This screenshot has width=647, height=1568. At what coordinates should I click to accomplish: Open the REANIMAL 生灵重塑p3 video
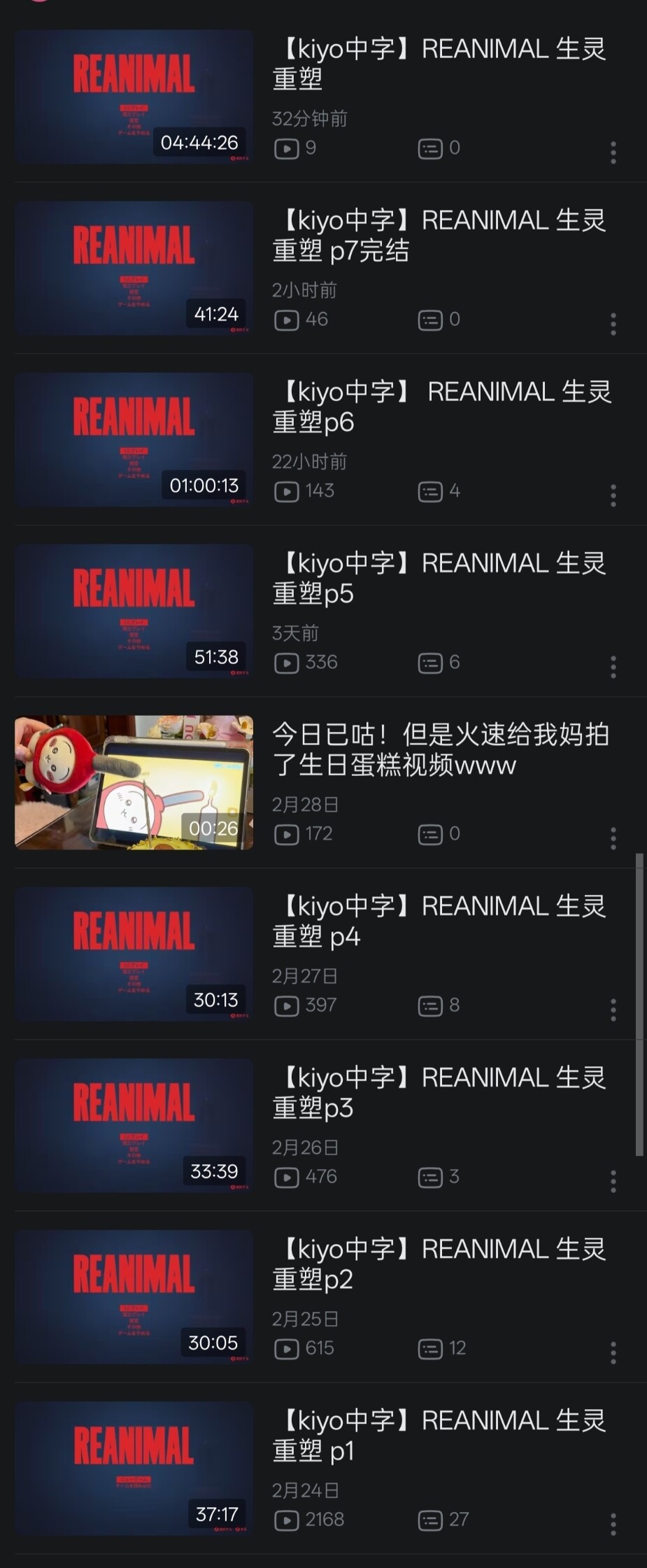(134, 1125)
